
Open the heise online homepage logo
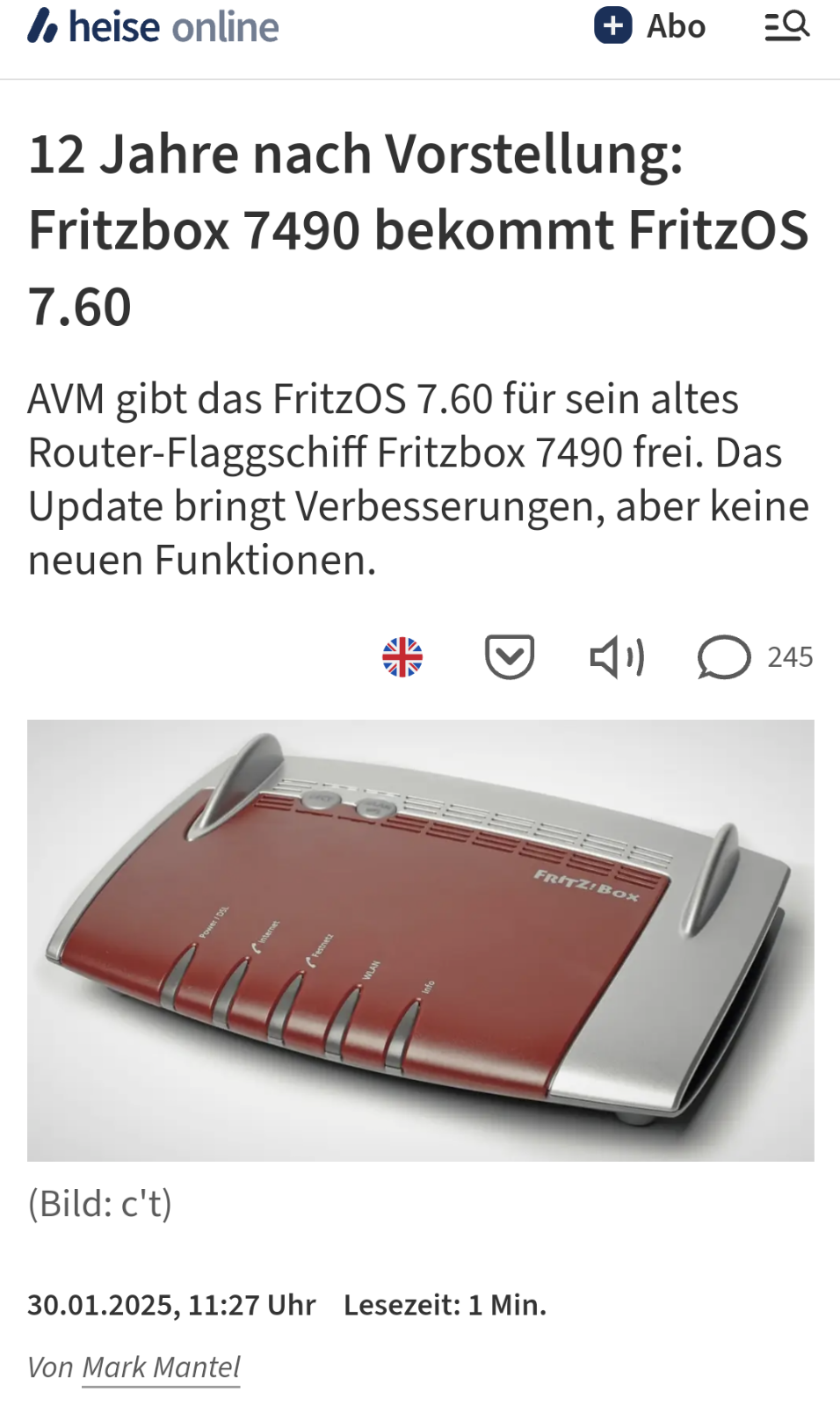(x=154, y=26)
